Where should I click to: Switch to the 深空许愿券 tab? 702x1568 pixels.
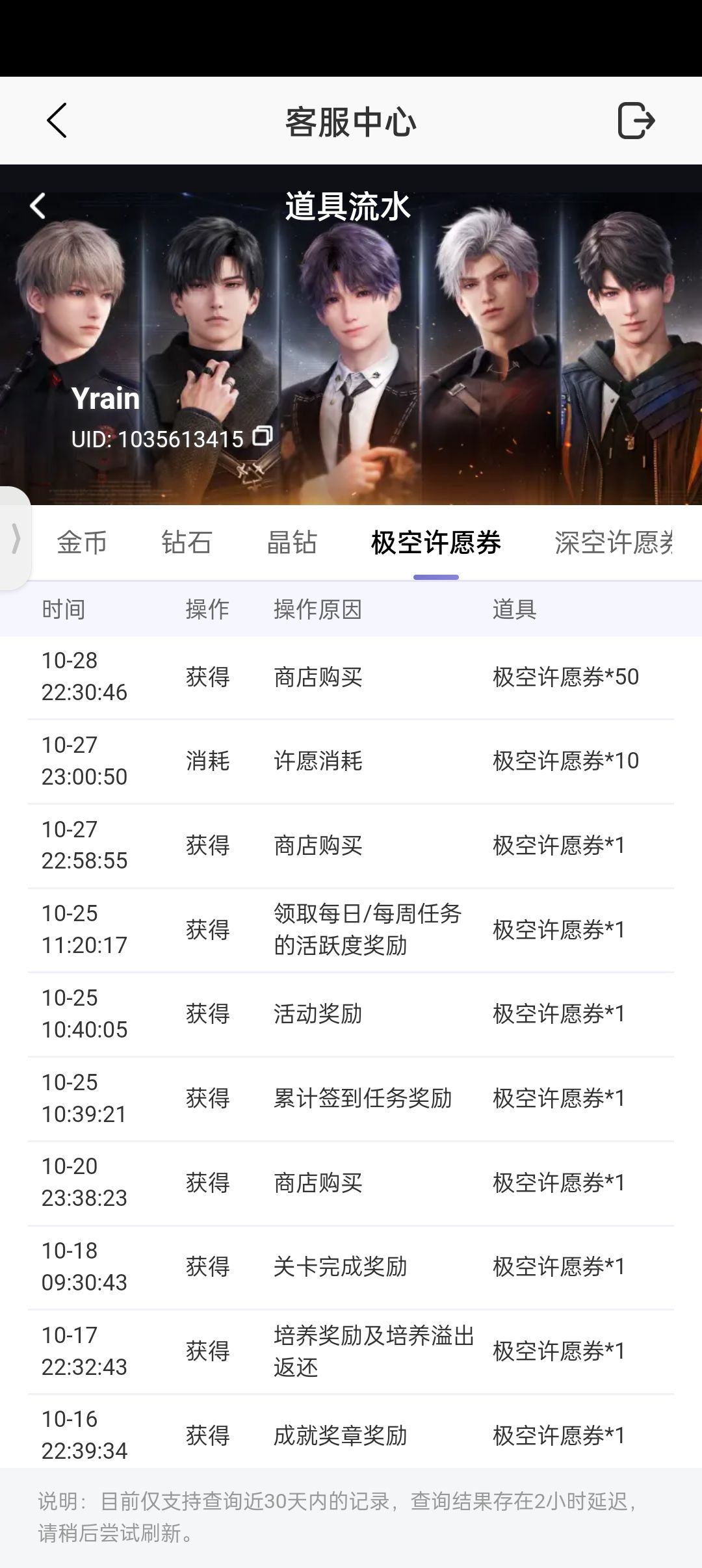(614, 542)
